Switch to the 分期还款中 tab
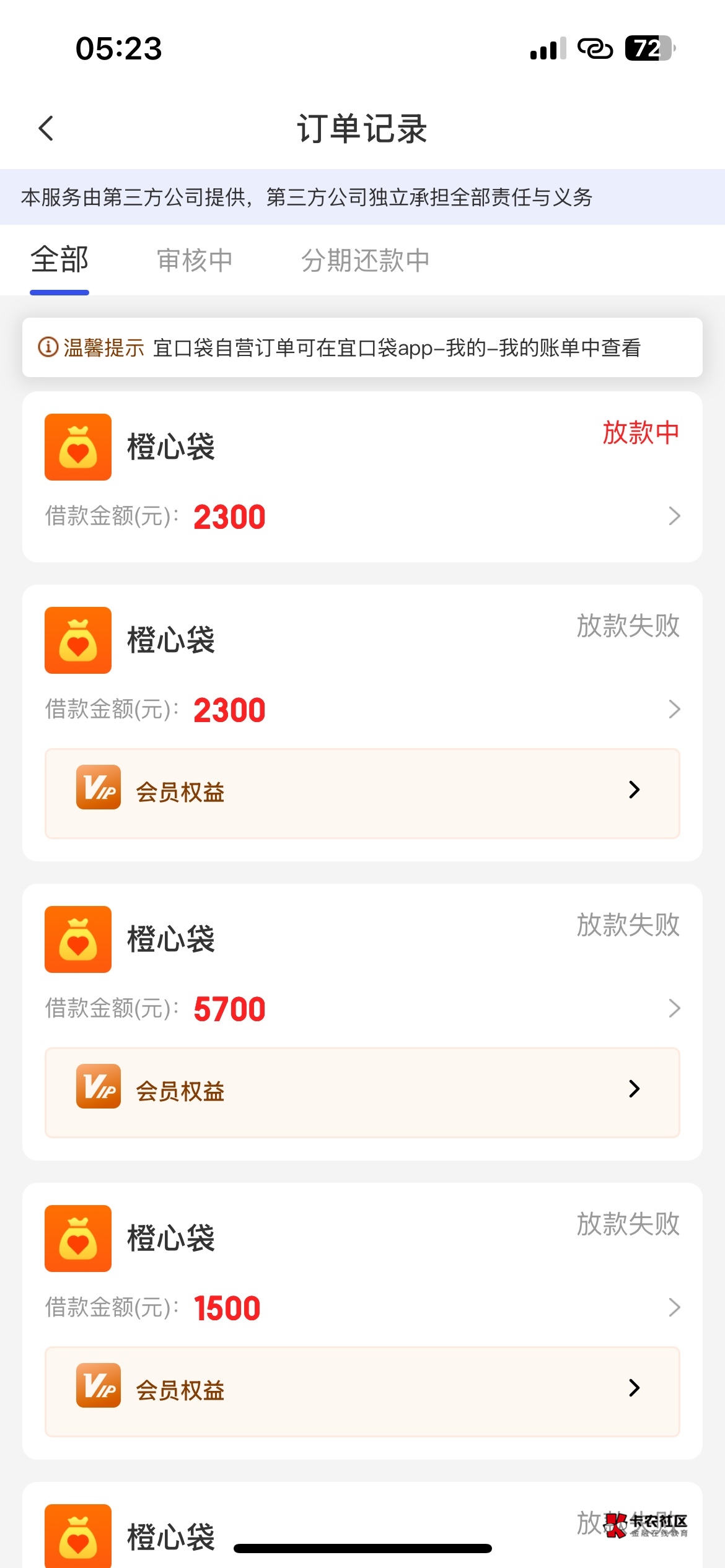Image resolution: width=725 pixels, height=1568 pixels. click(366, 260)
